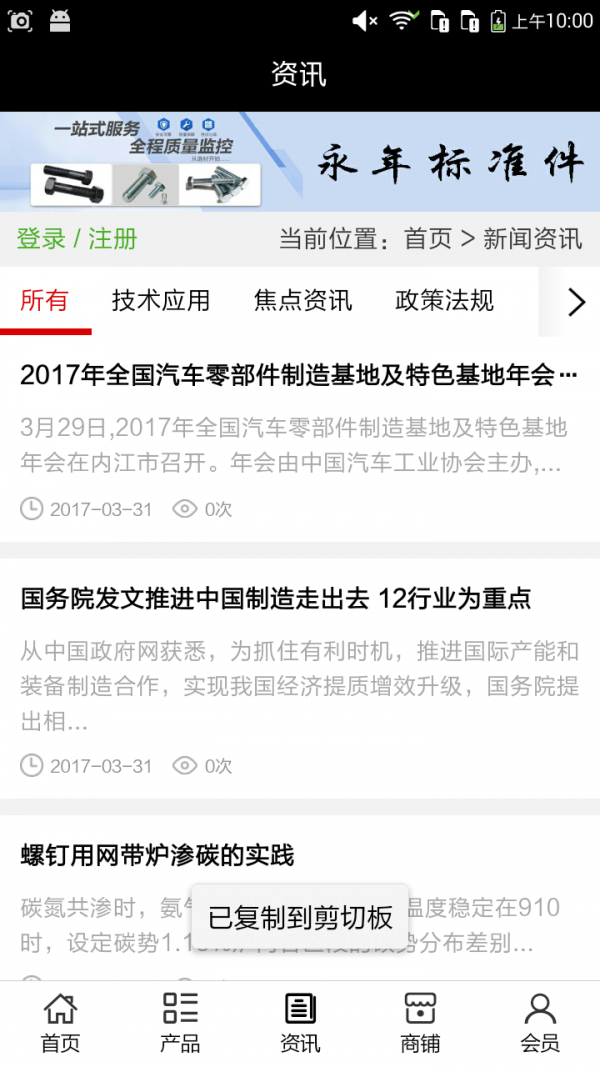Read the 国务院发文推进中国制造走出去 article
Screen dimensions: 600x1067
click(276, 599)
